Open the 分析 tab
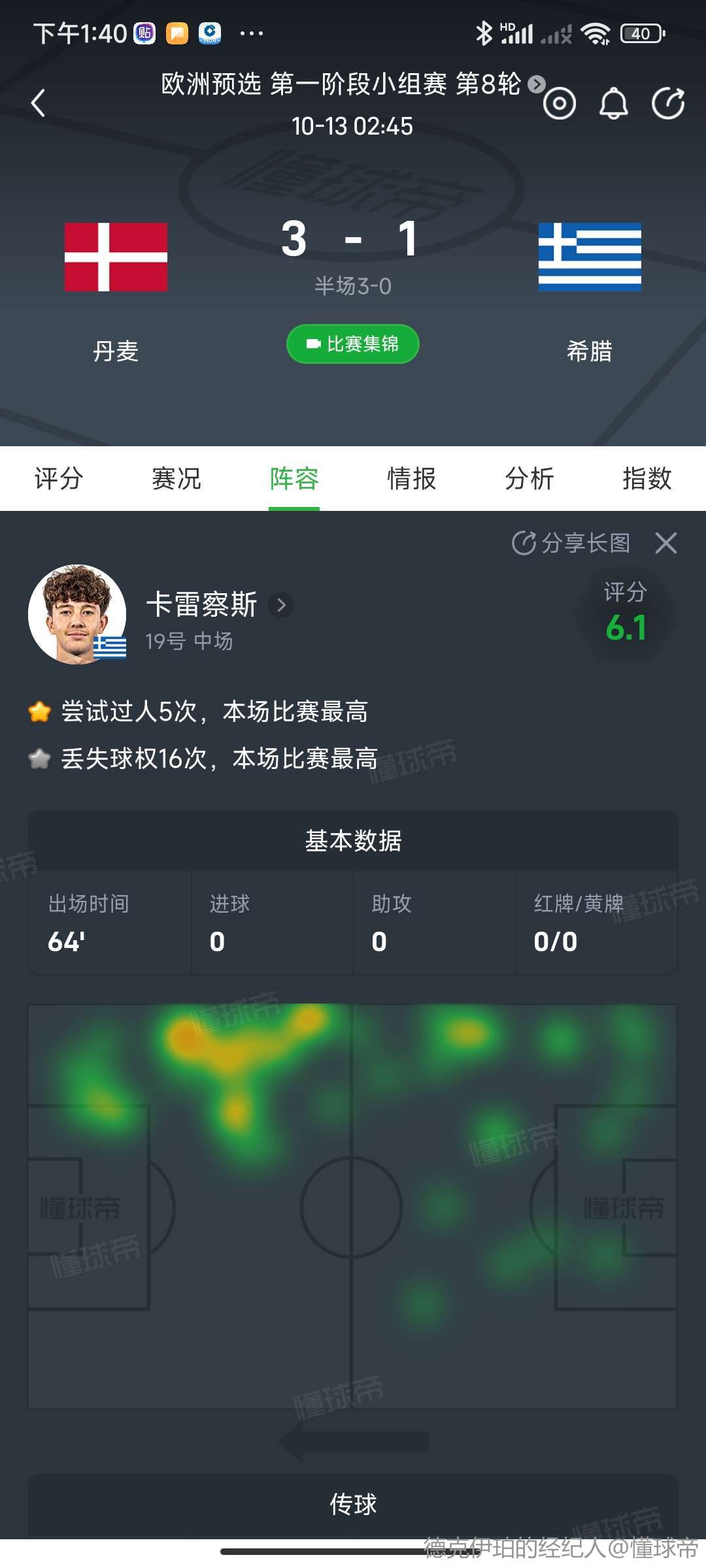Image resolution: width=706 pixels, height=1568 pixels. click(529, 478)
